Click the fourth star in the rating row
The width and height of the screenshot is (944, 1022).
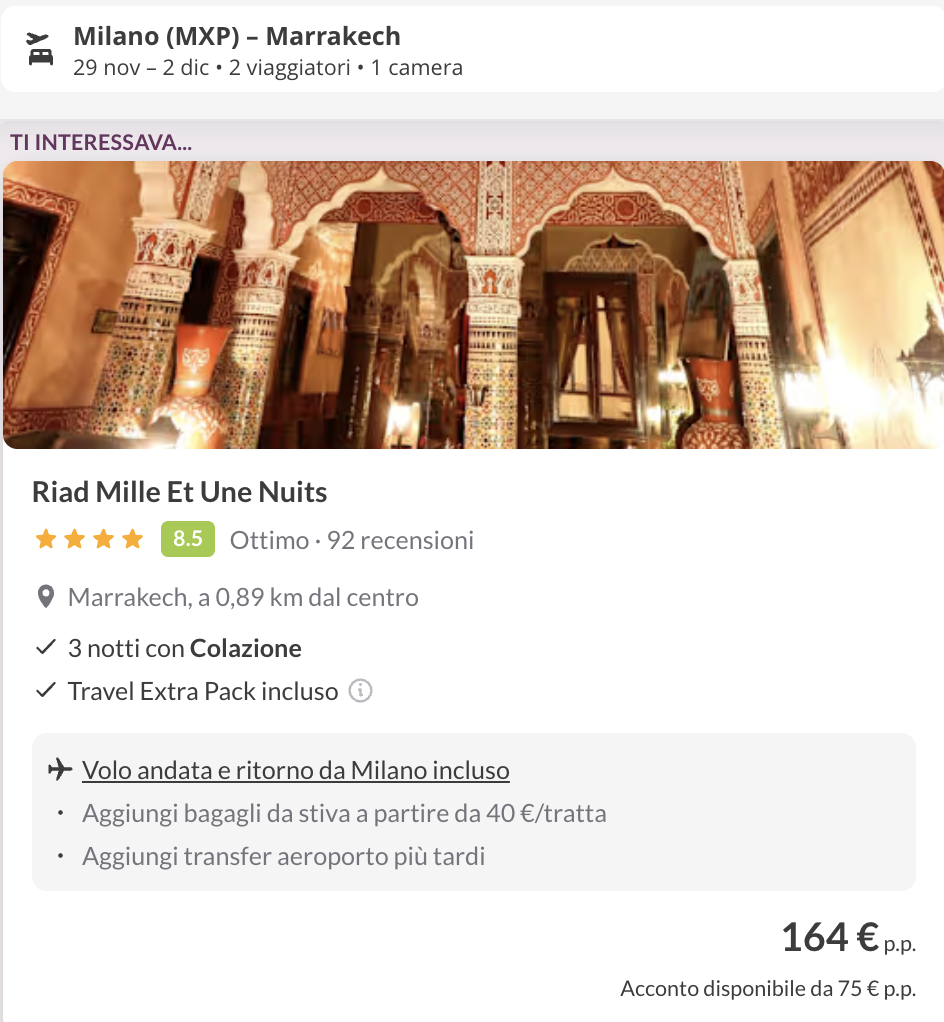(x=132, y=538)
